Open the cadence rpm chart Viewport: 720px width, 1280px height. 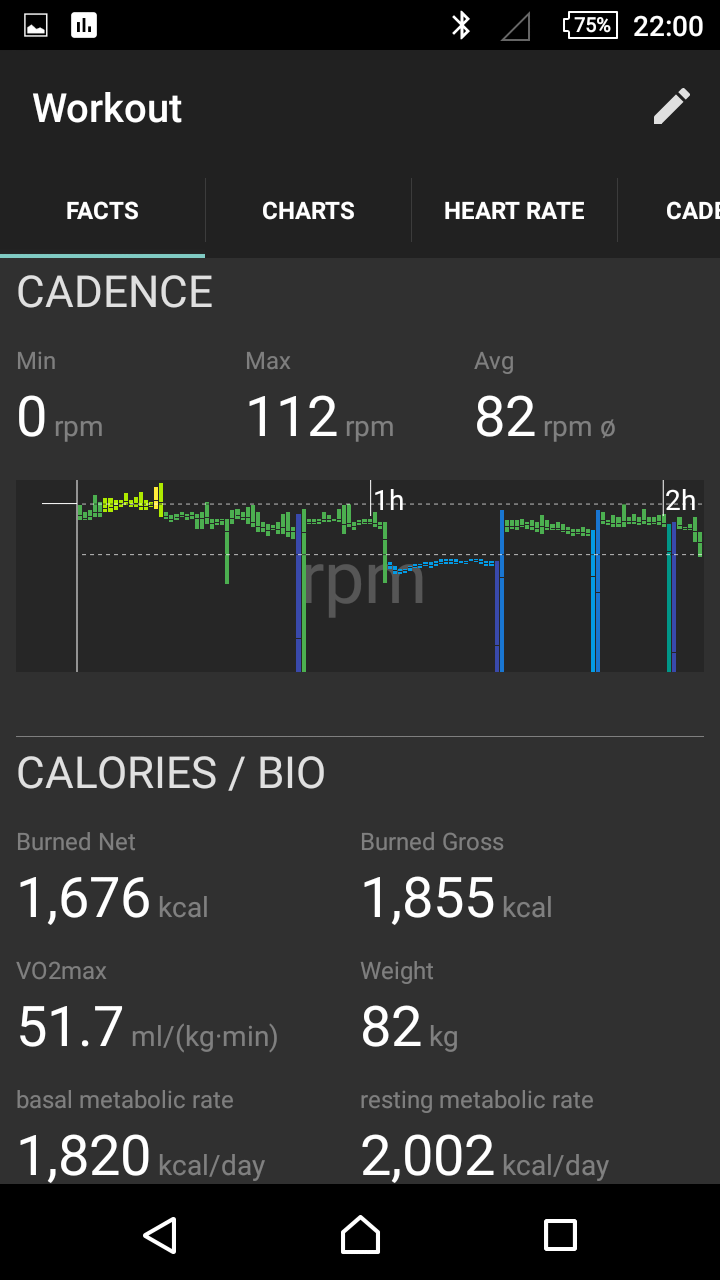[360, 576]
